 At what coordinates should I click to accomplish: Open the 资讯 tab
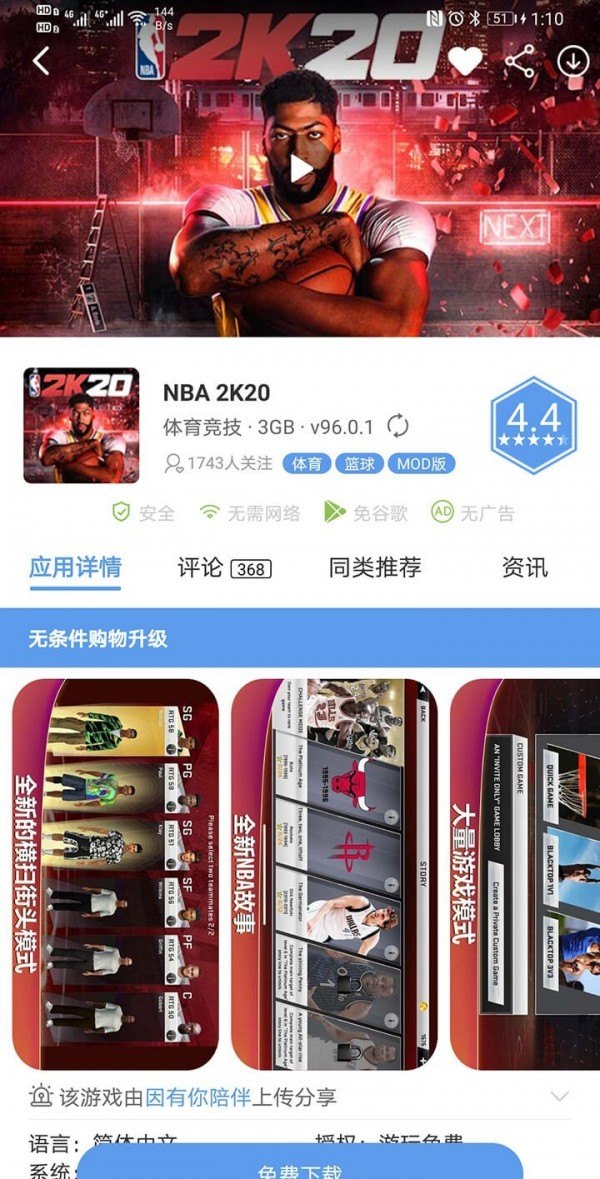524,568
